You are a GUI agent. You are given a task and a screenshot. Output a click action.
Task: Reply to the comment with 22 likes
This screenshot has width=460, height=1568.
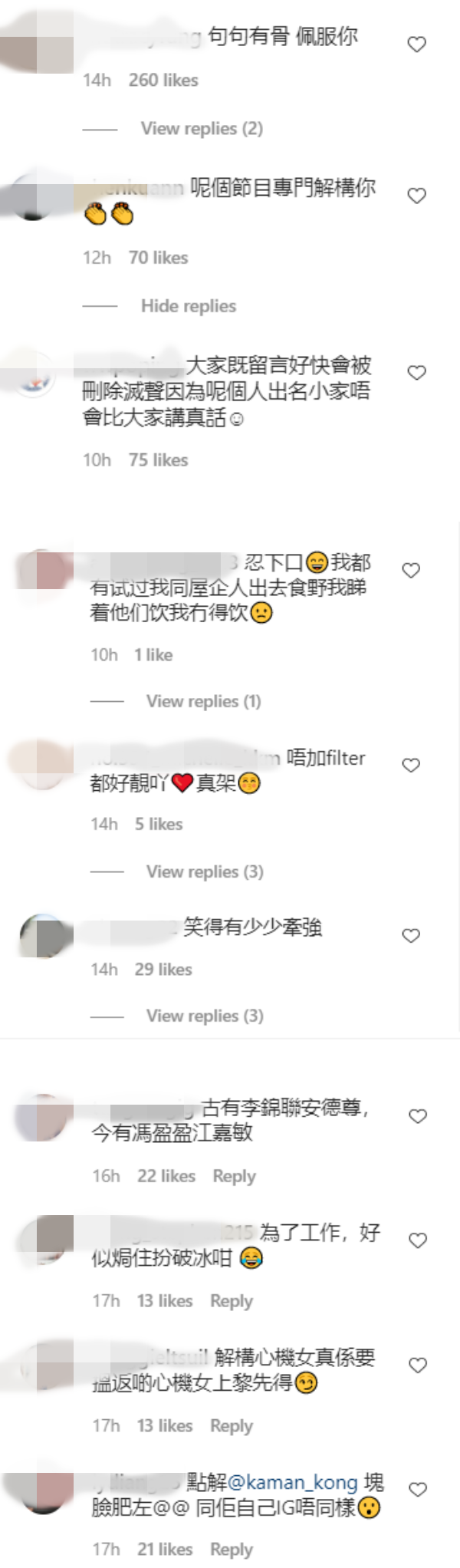pos(234,1176)
